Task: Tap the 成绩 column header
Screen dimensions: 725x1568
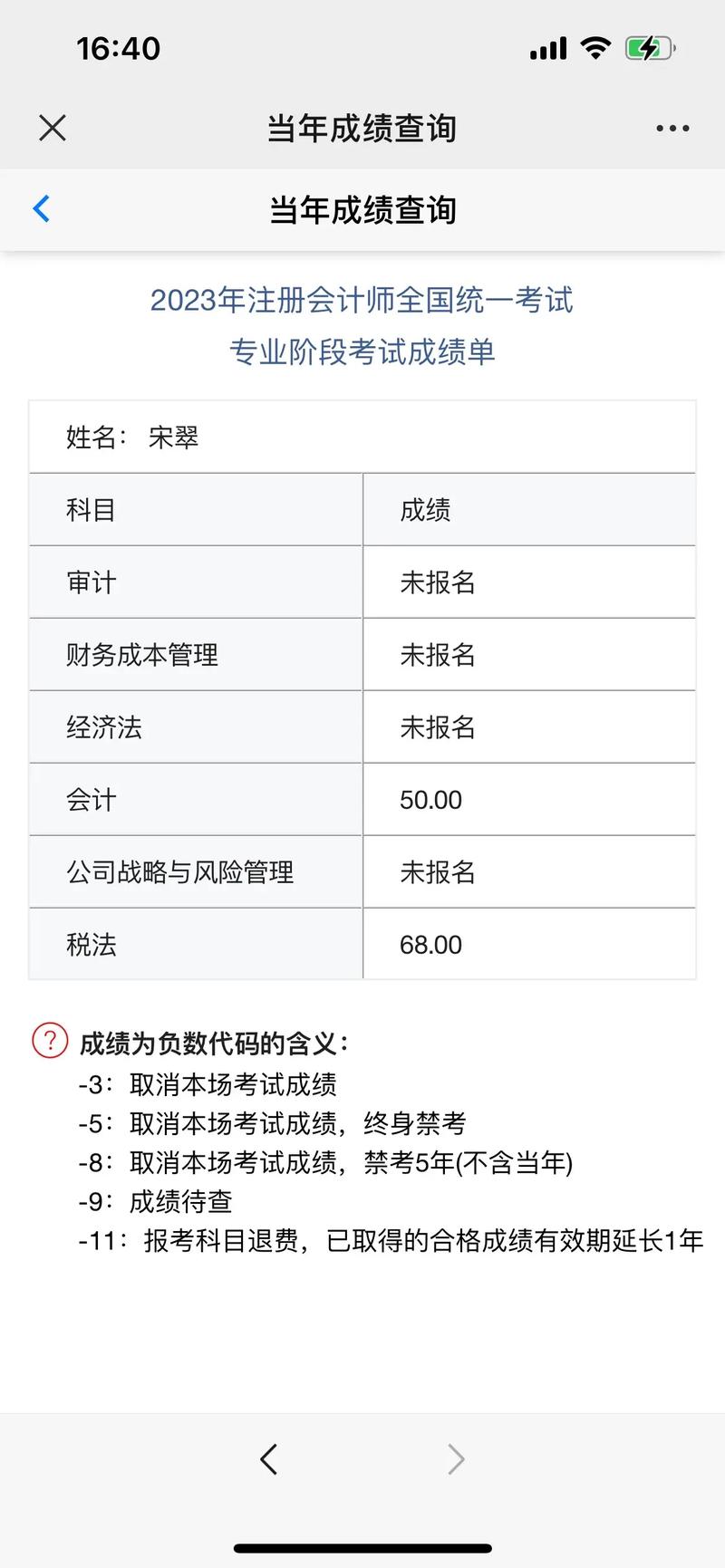Action: click(x=422, y=509)
